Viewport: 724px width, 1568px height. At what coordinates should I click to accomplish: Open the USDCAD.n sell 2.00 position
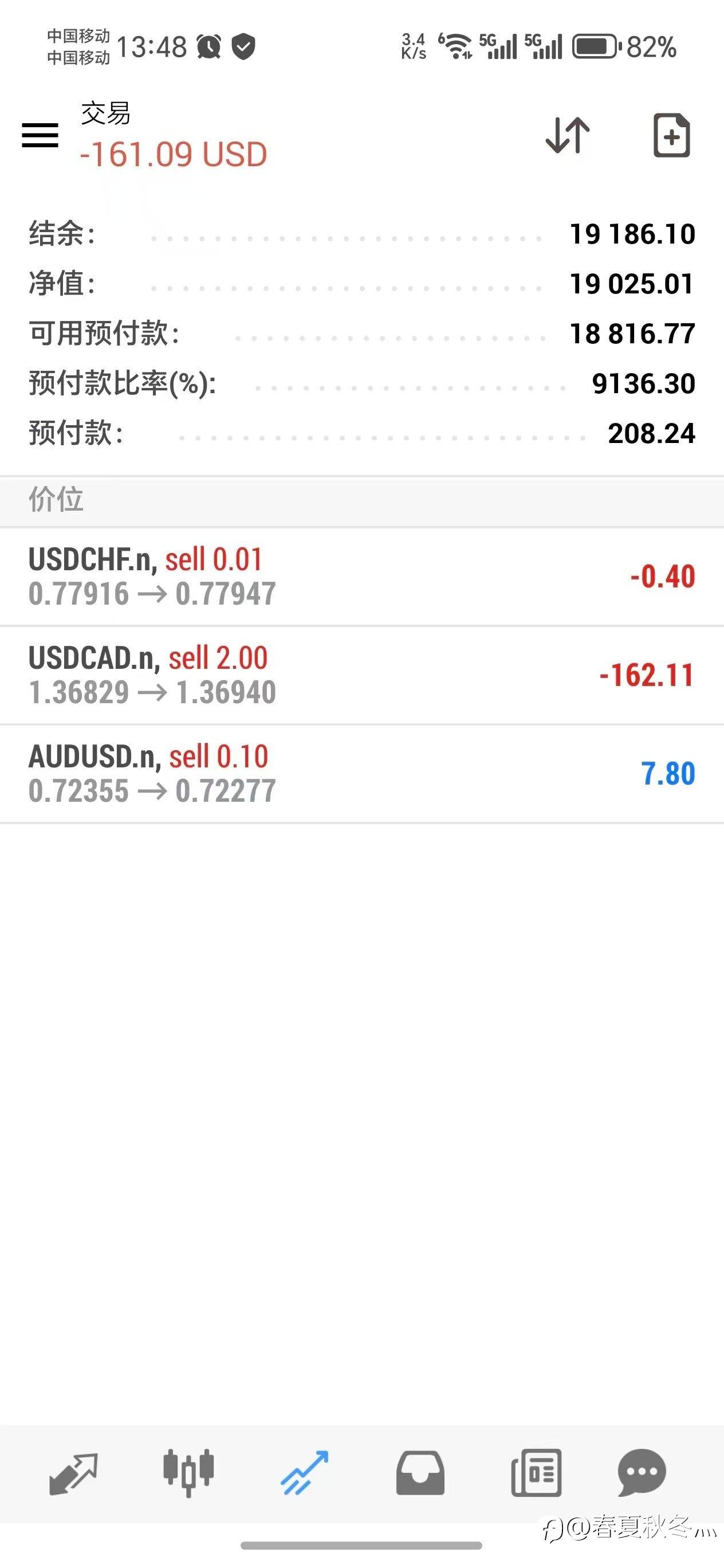point(362,675)
